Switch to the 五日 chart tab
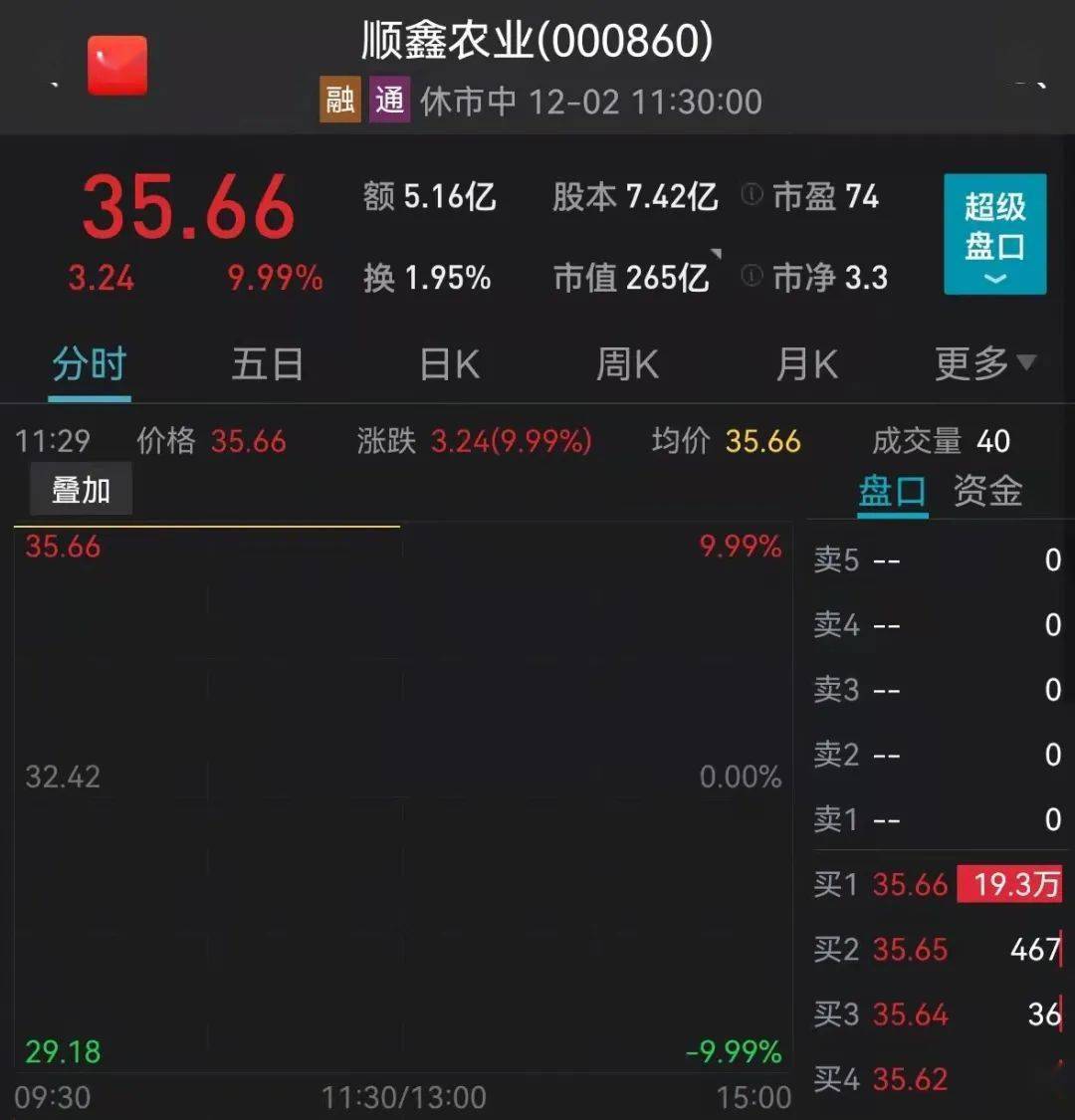Screen dimensions: 1075x1120 pyautogui.click(x=267, y=365)
